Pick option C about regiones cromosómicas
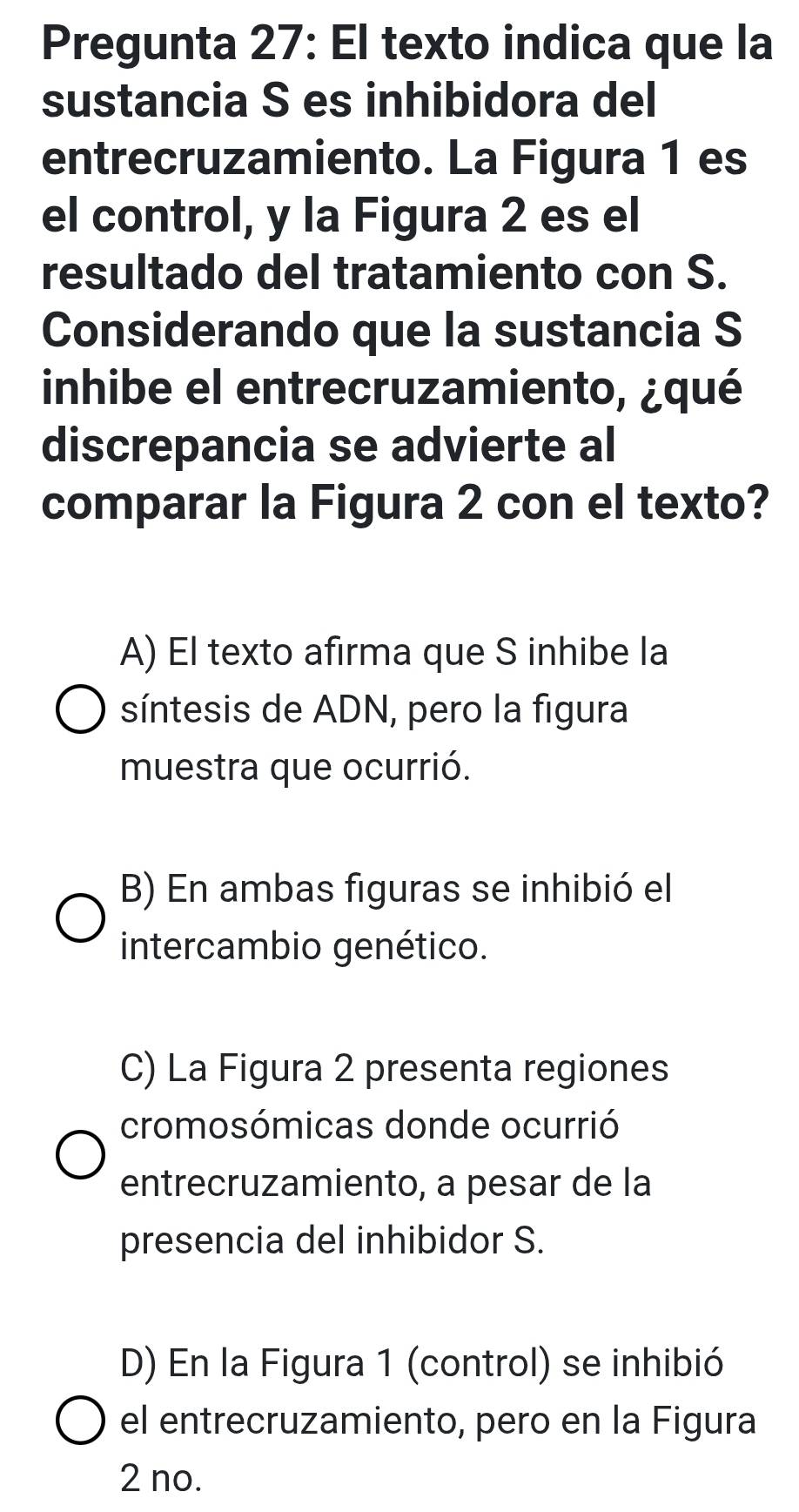This screenshot has width=799, height=1512. (78, 1154)
